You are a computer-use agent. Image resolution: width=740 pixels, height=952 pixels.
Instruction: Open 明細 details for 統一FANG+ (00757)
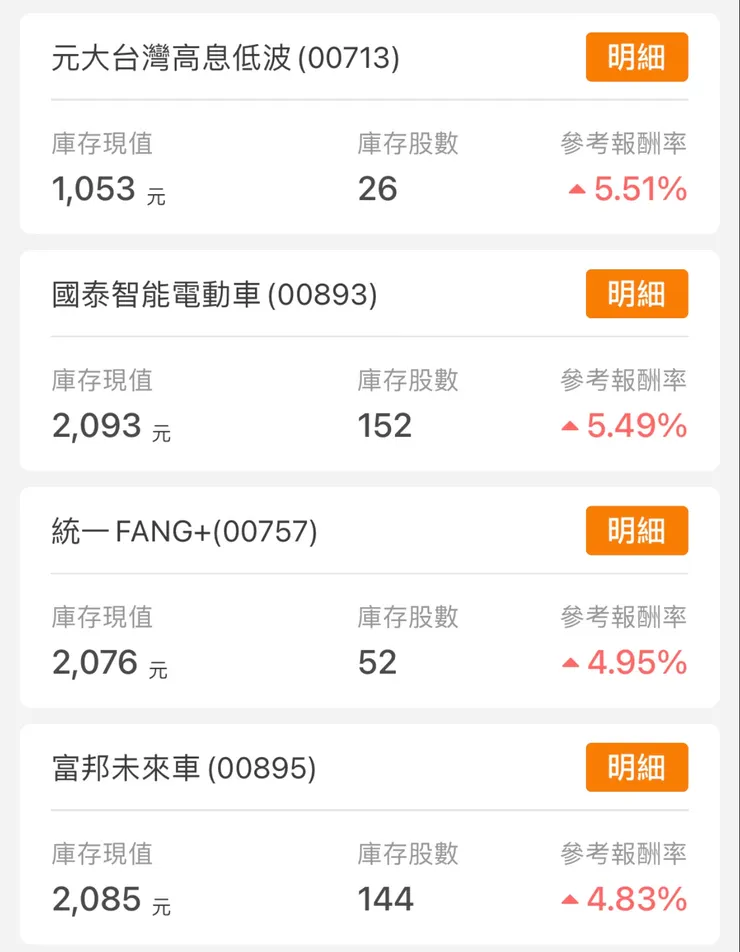tap(637, 530)
